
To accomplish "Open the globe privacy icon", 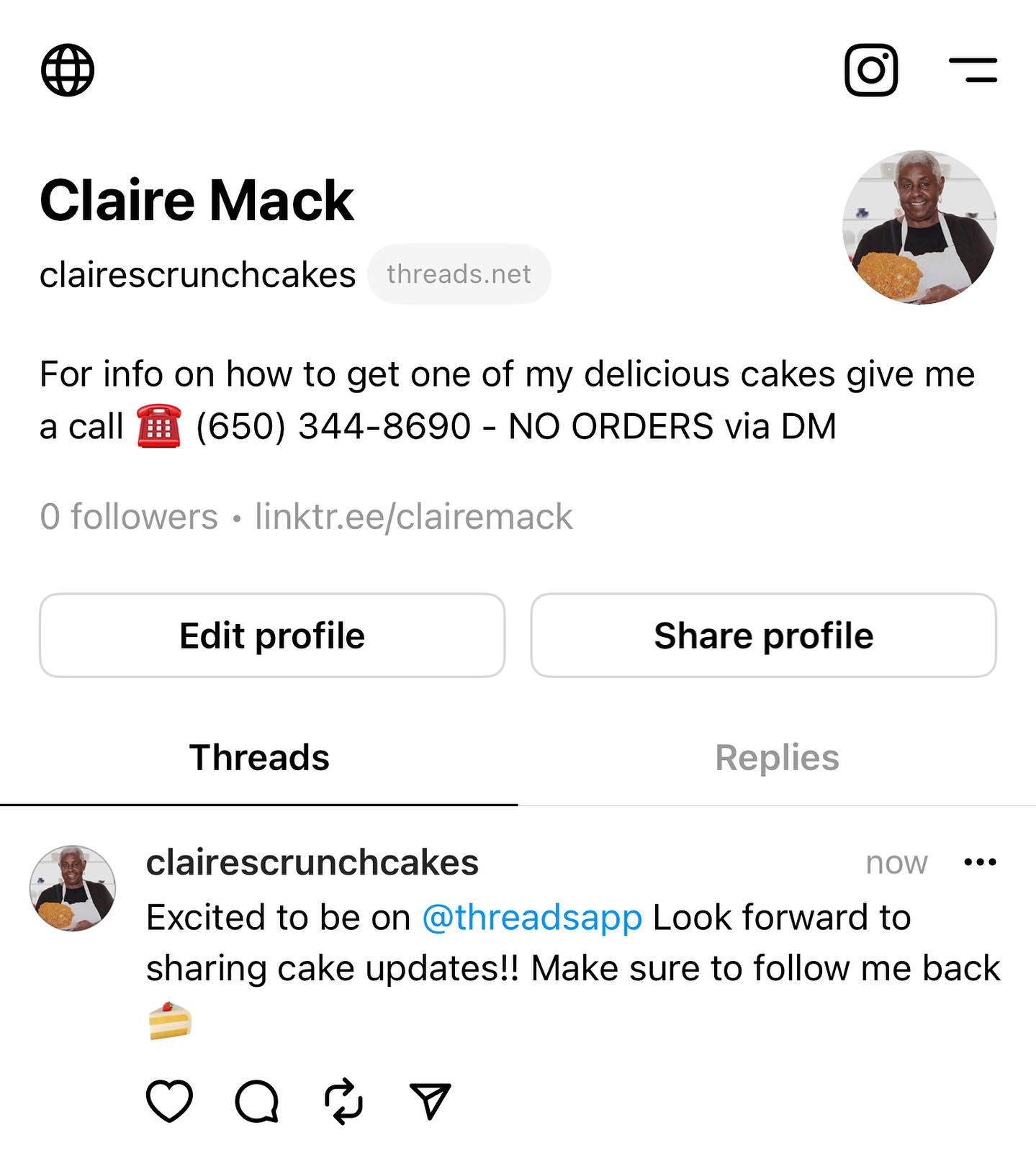I will tap(67, 70).
